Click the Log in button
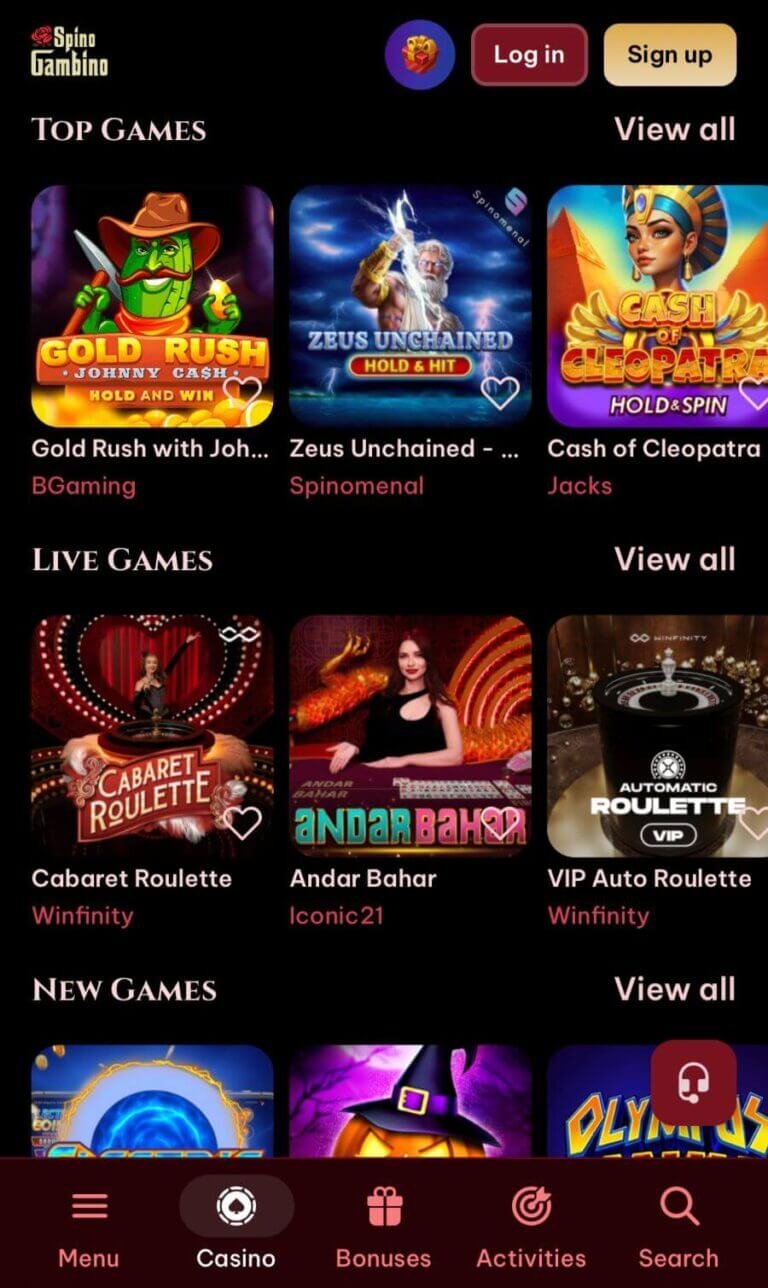Viewport: 768px width, 1288px height. 528,55
